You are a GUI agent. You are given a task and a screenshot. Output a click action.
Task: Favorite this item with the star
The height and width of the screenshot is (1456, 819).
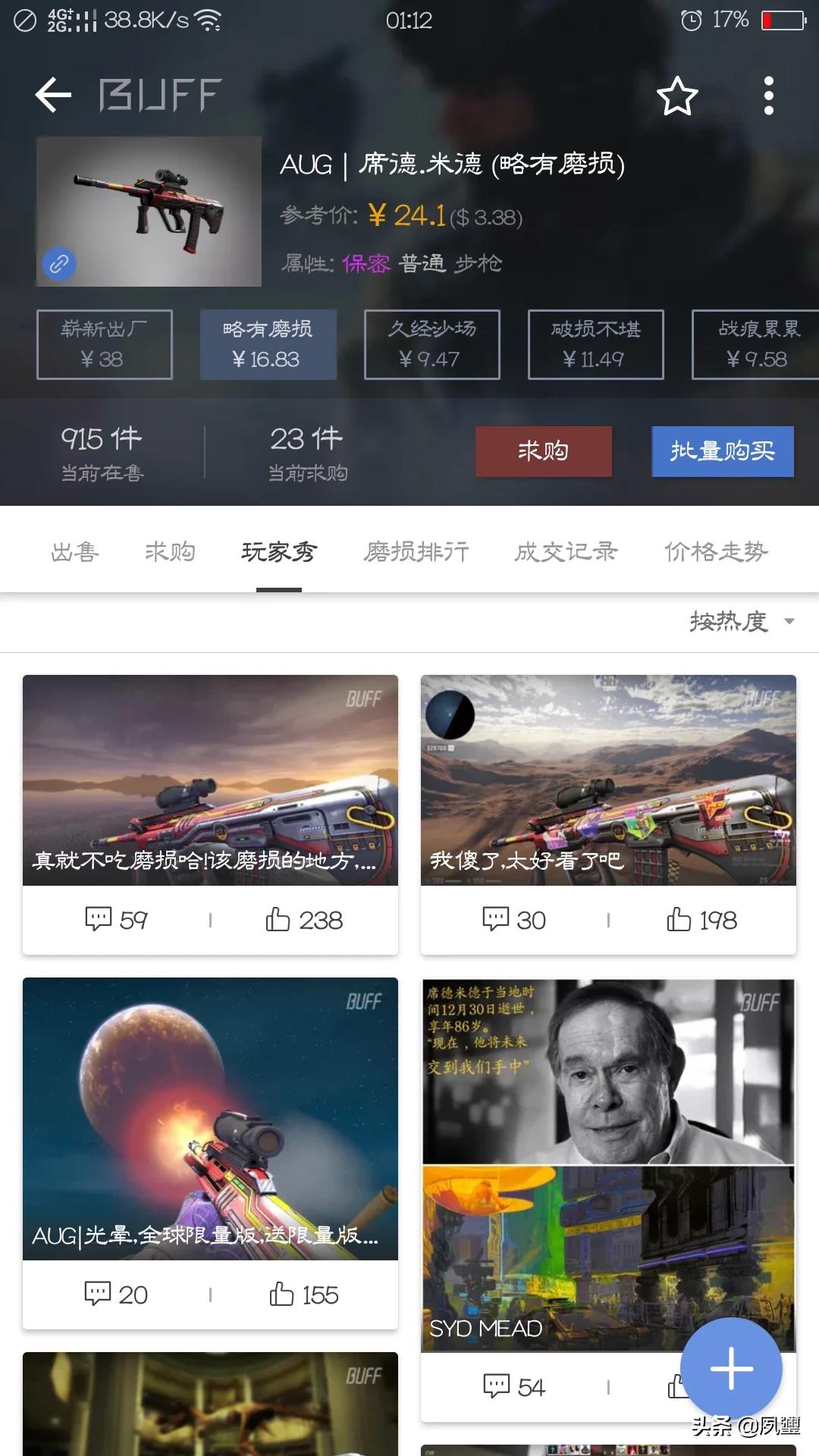676,96
